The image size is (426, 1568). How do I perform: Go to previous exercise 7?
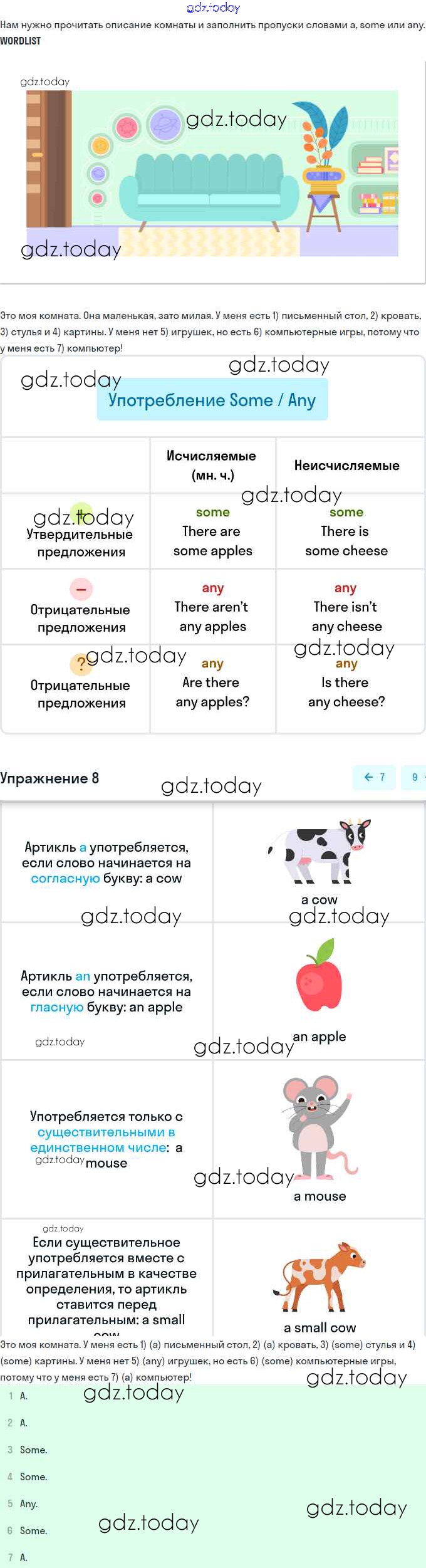374,777
